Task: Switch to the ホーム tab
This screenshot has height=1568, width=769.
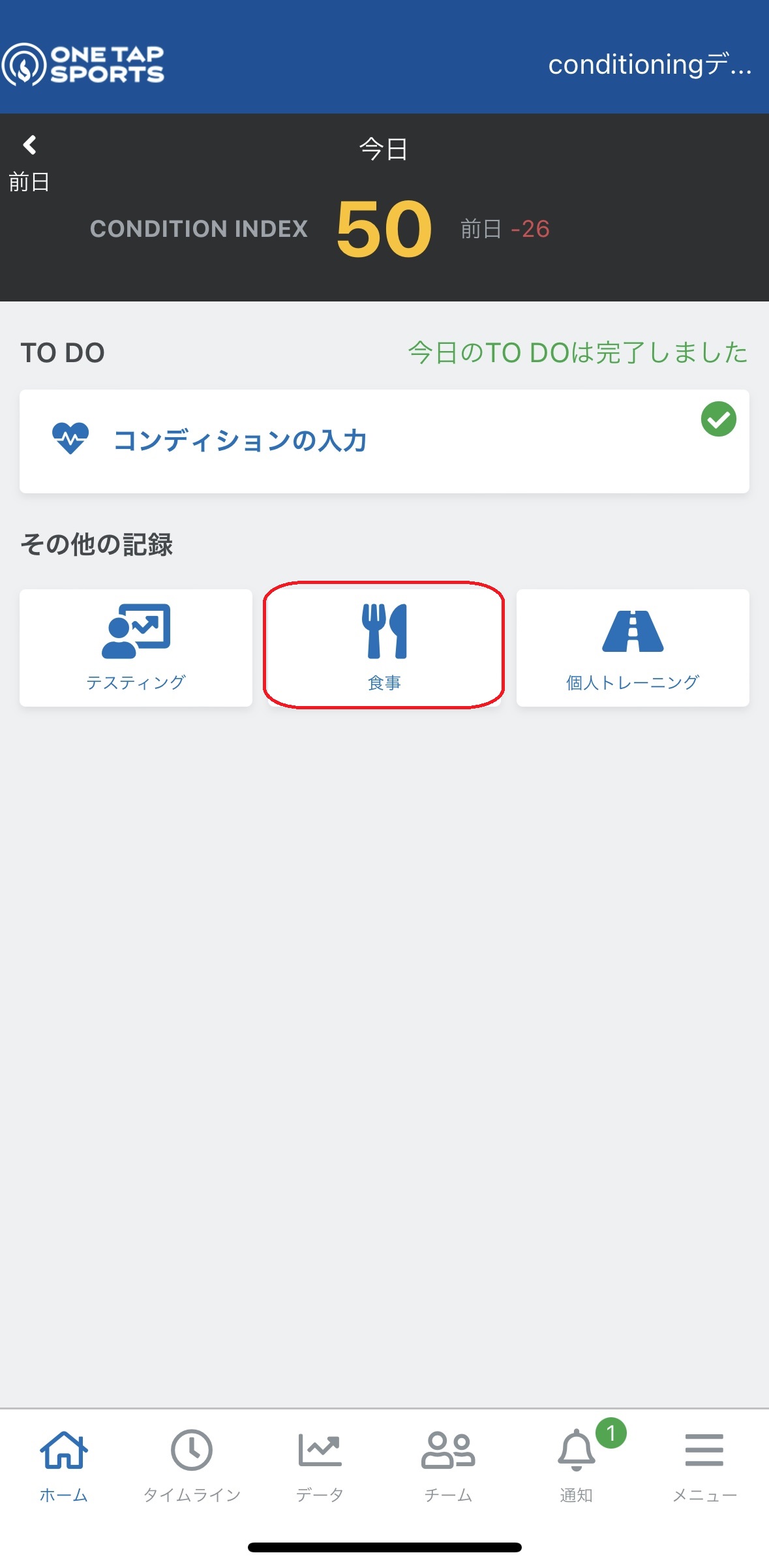Action: tap(64, 1466)
